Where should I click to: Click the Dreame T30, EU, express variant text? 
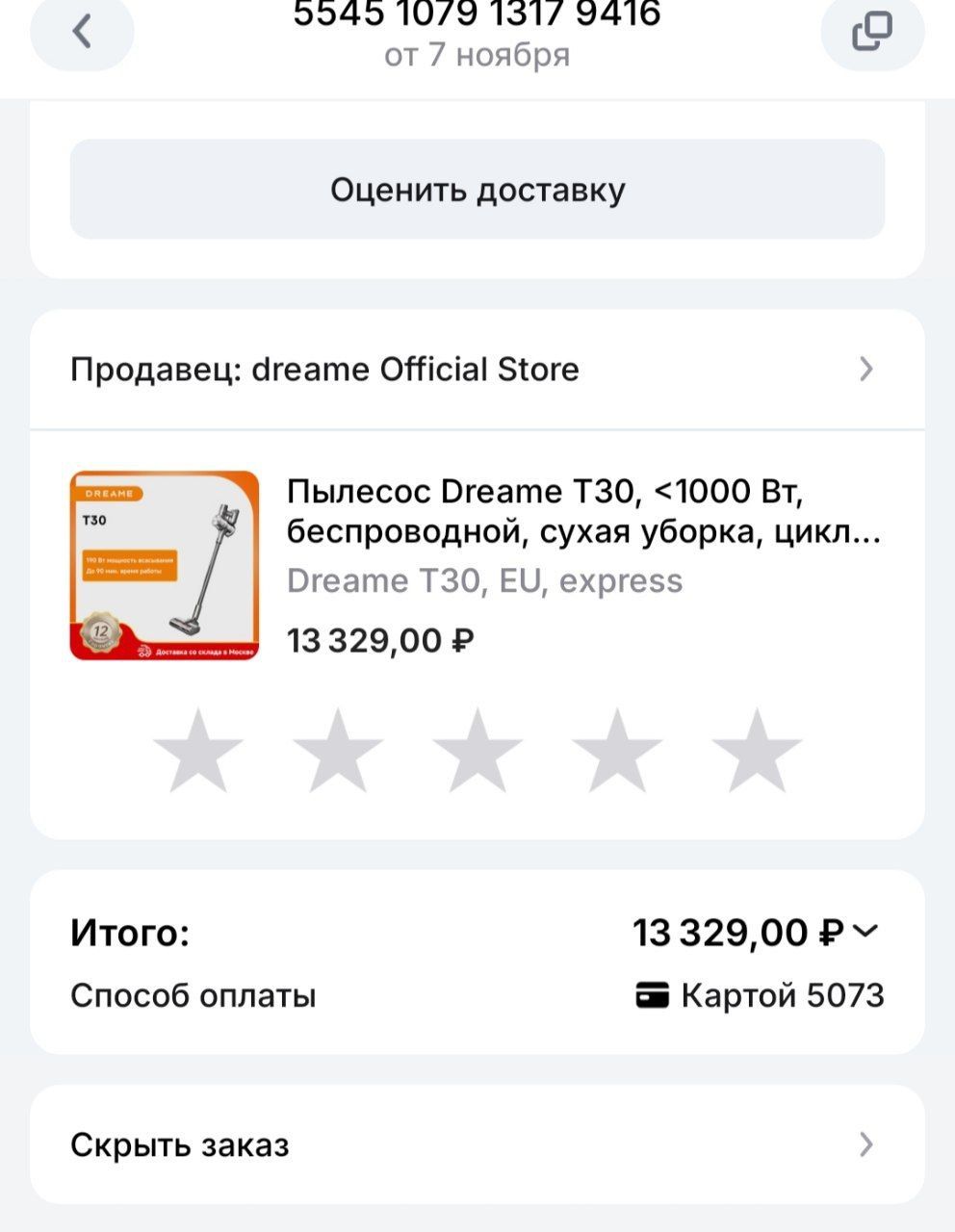pyautogui.click(x=484, y=579)
